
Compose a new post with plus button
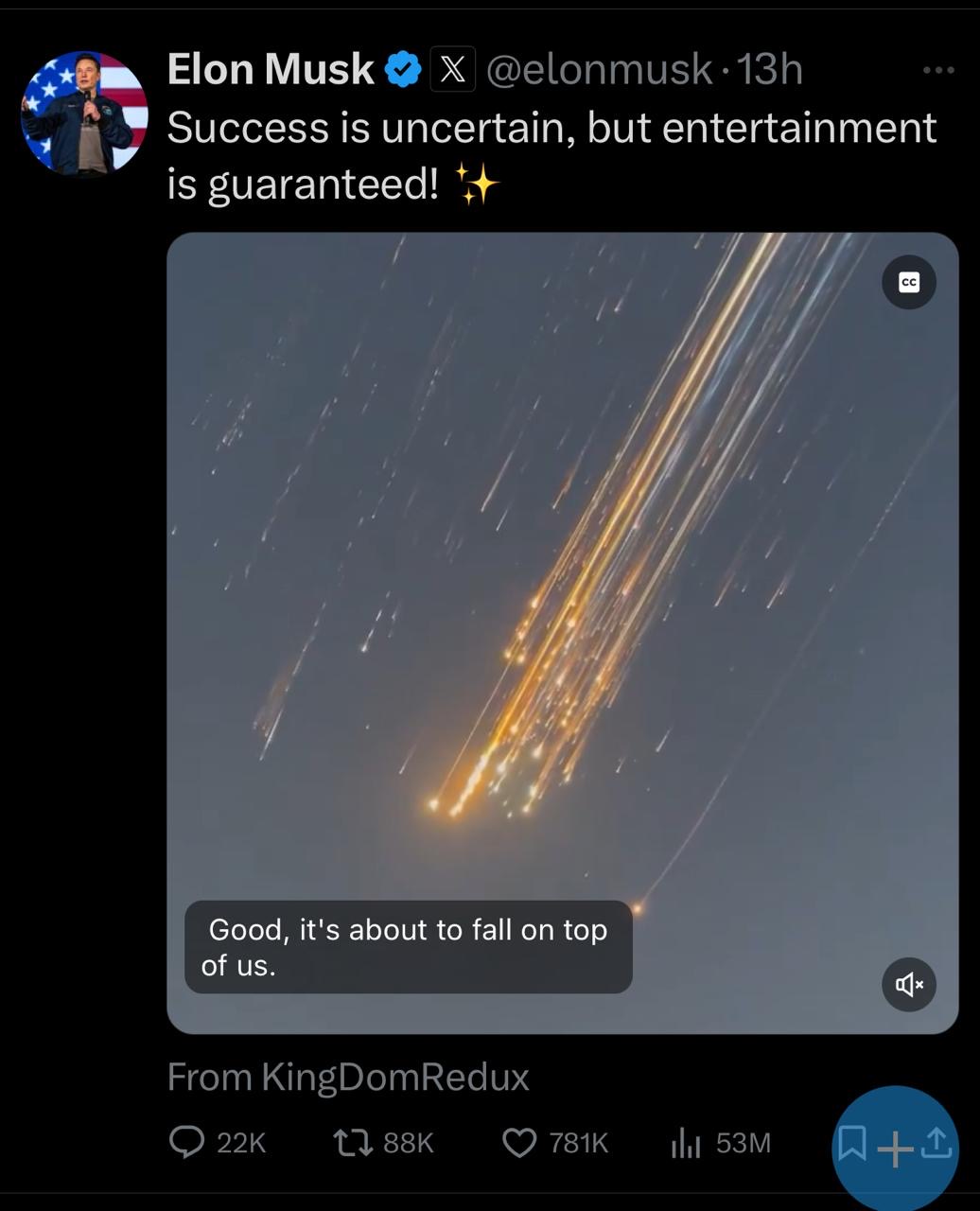895,1149
